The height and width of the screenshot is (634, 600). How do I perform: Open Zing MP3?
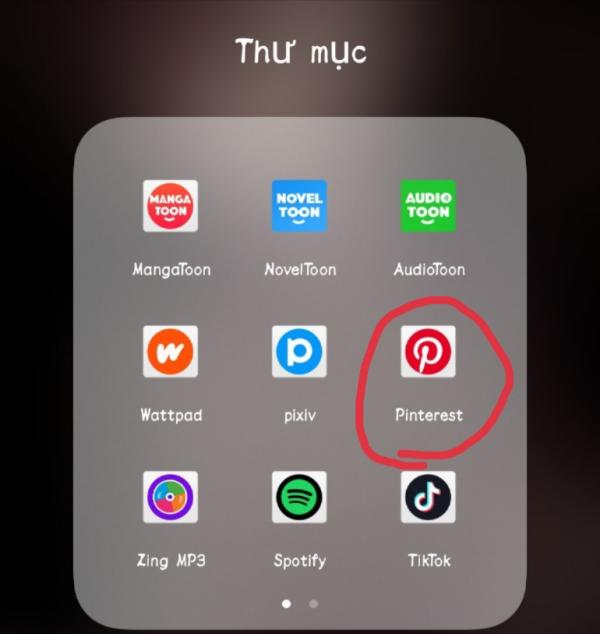(x=170, y=497)
